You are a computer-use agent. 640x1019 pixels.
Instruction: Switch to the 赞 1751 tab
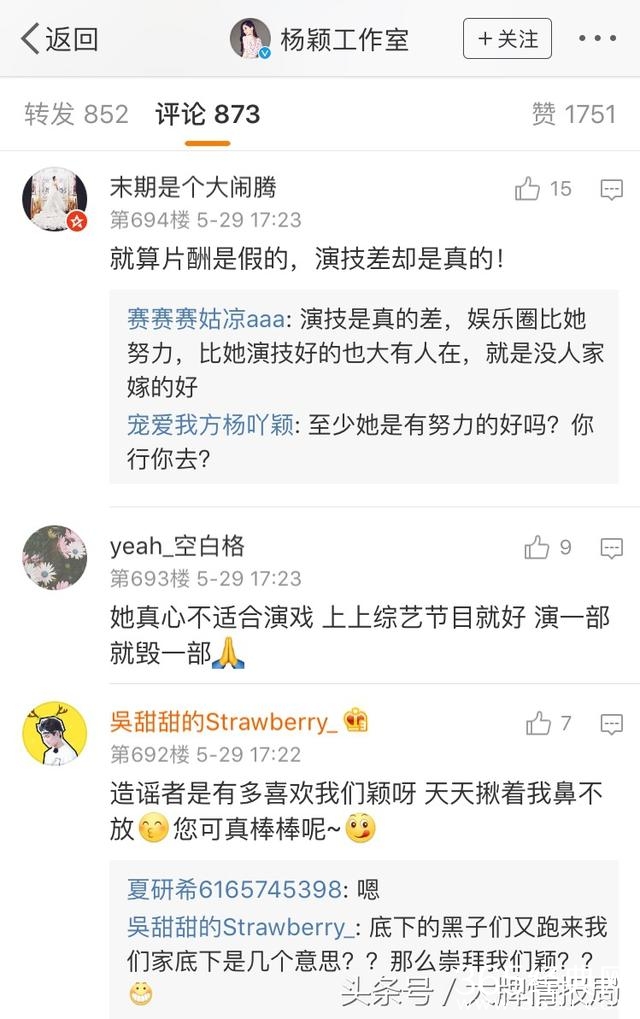pyautogui.click(x=573, y=114)
